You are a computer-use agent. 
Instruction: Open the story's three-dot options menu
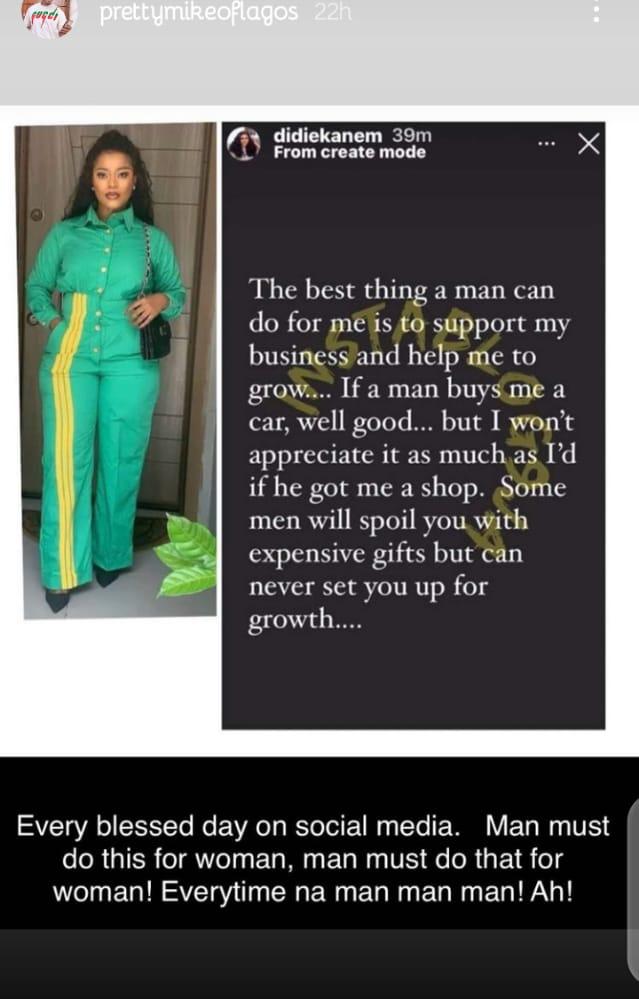tap(596, 14)
